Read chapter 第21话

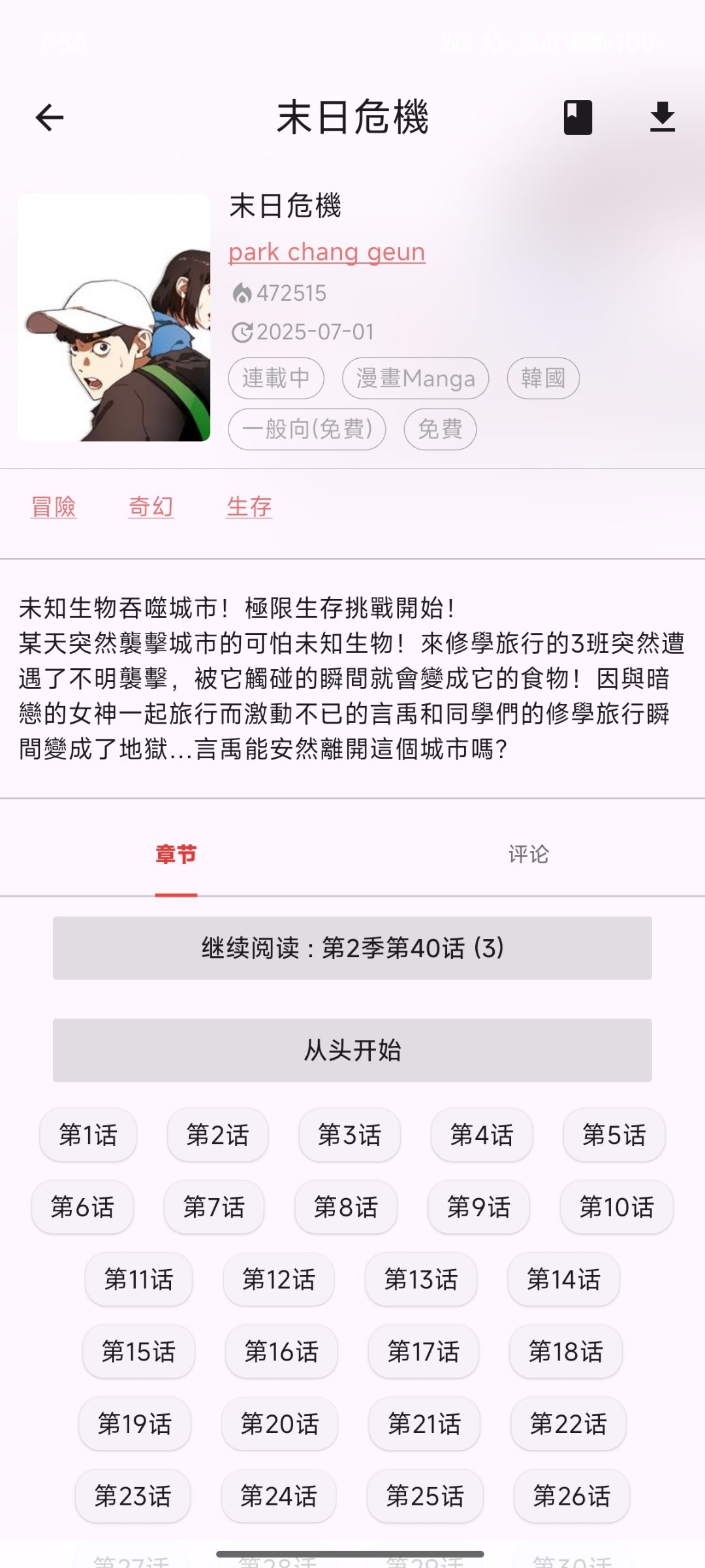click(424, 1423)
